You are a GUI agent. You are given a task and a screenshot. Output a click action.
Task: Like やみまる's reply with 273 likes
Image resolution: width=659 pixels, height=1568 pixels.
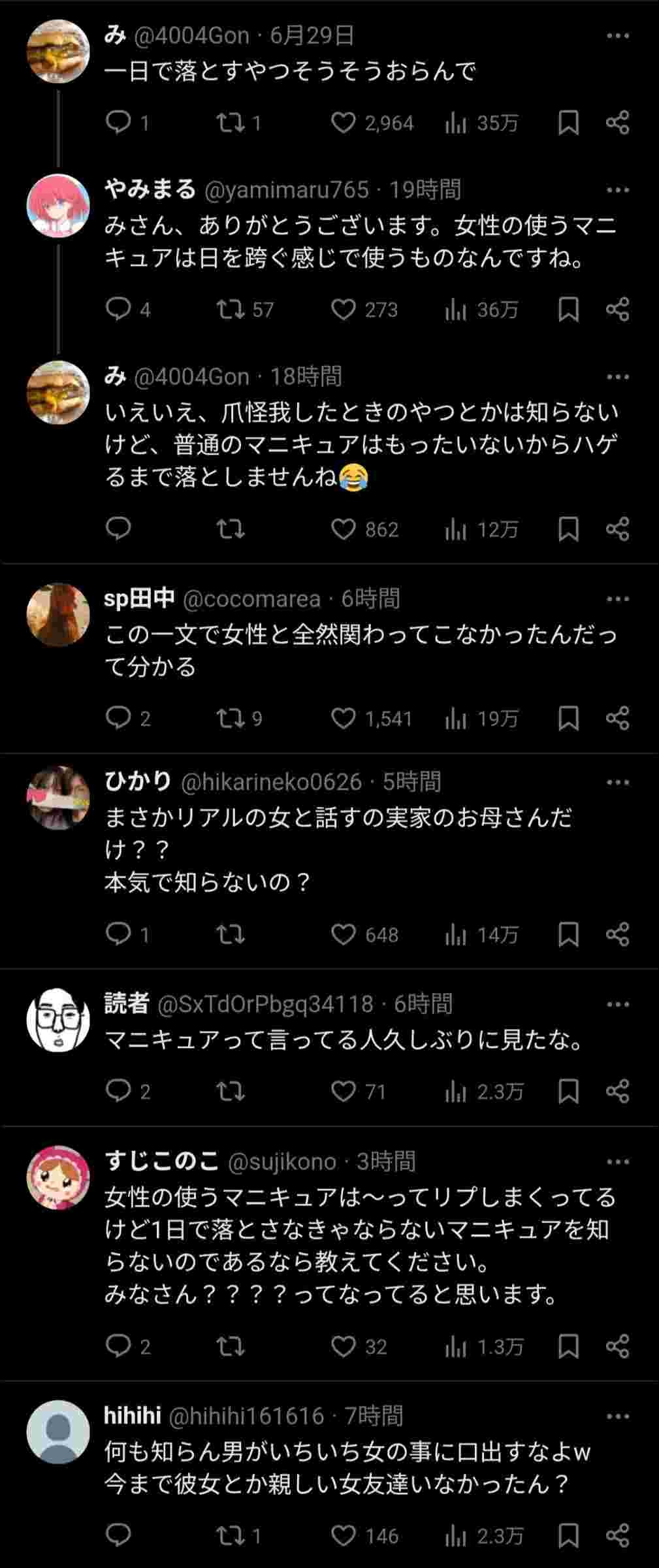tap(344, 309)
